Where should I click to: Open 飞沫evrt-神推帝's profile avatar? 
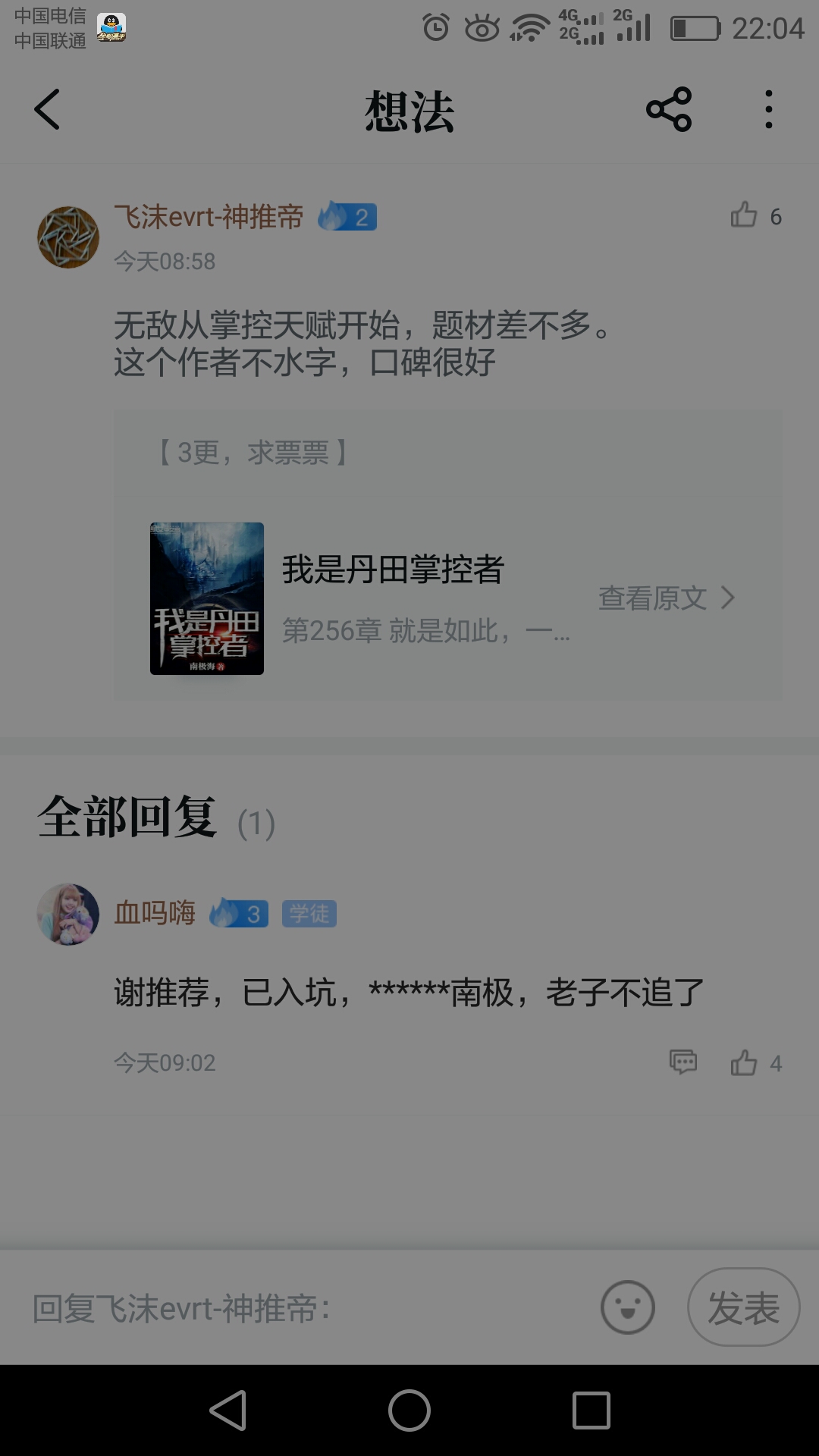[x=68, y=237]
